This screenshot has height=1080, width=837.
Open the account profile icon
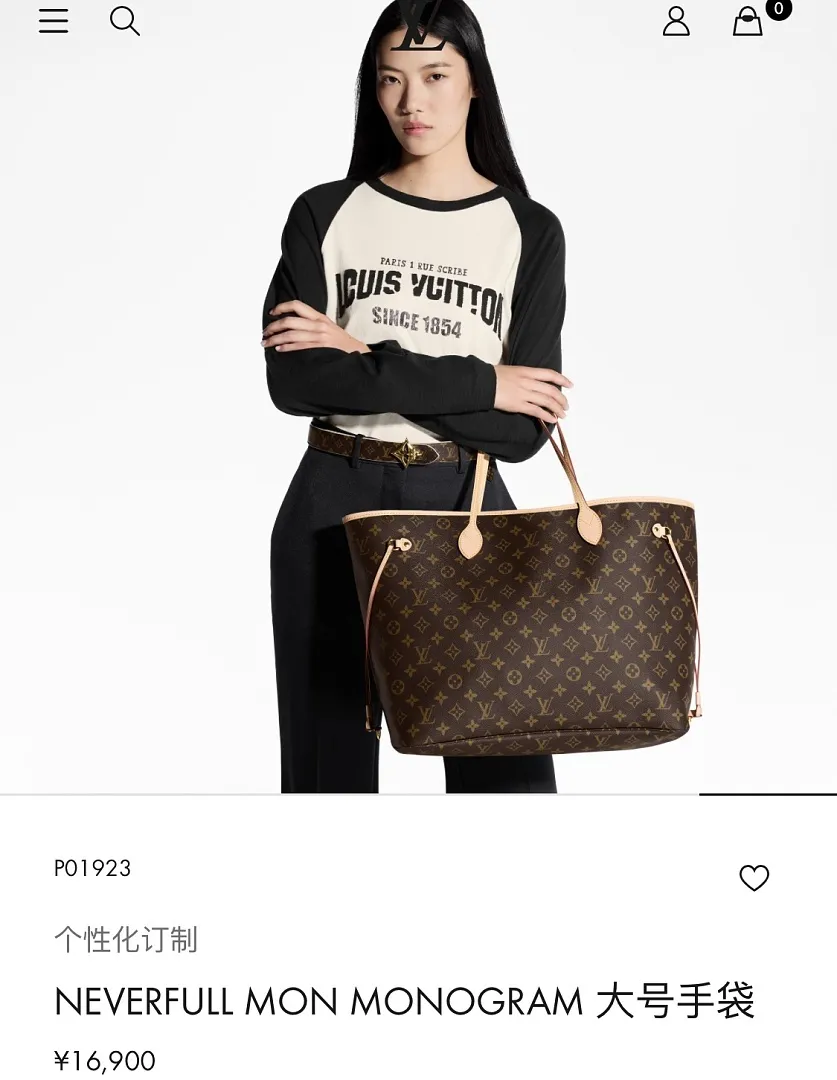pos(676,21)
